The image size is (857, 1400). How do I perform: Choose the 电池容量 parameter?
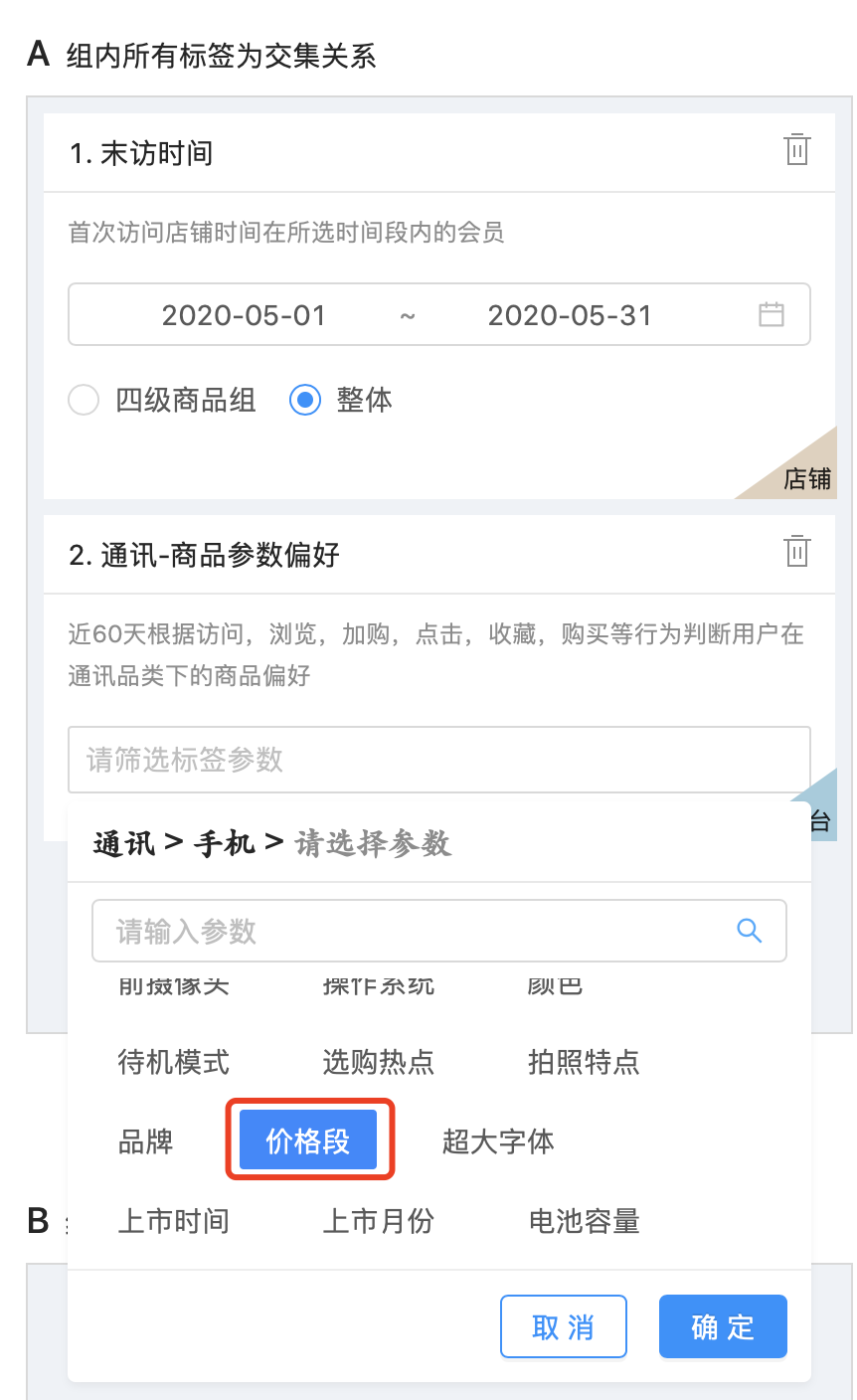584,1221
